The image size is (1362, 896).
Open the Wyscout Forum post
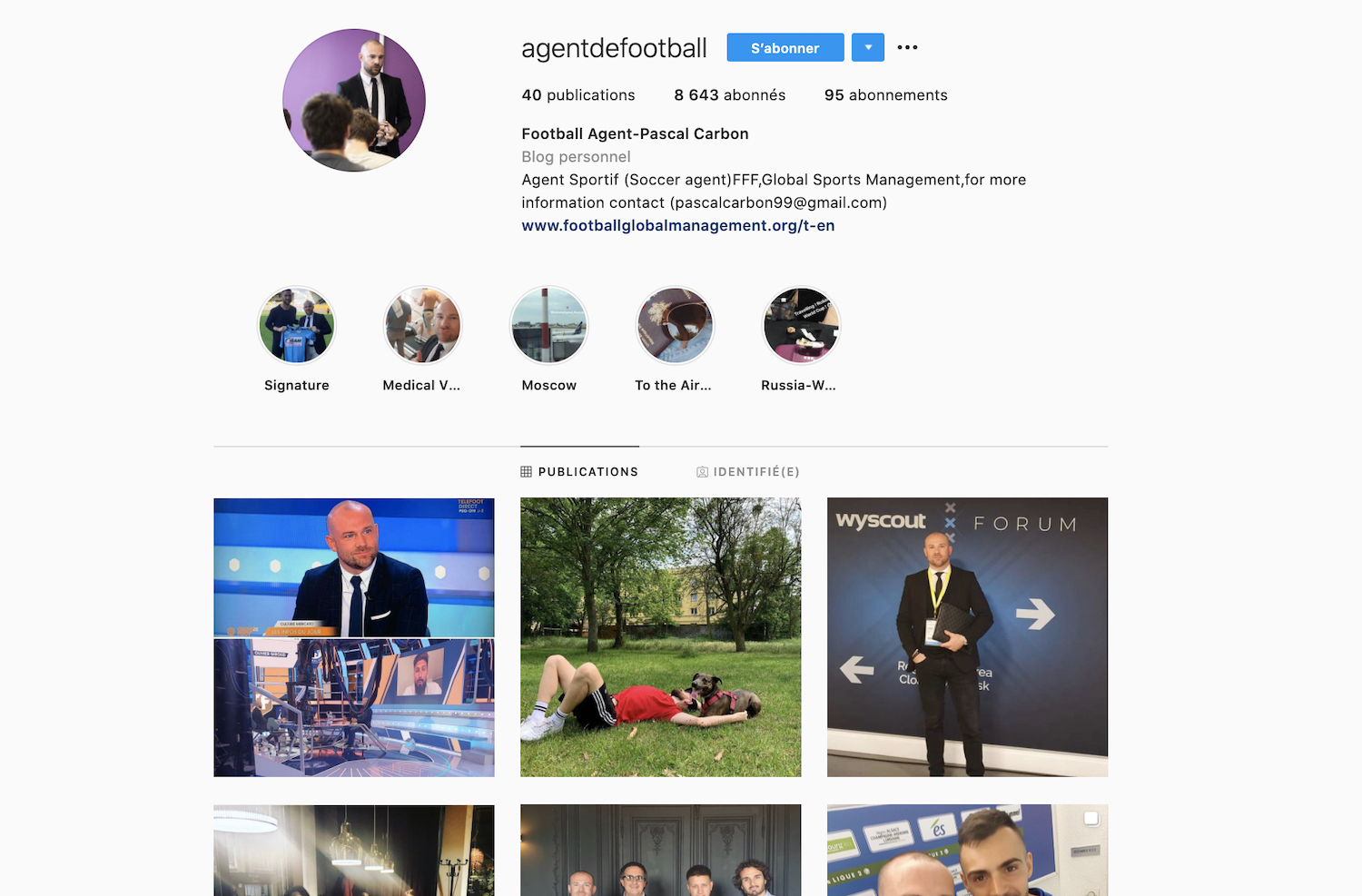967,637
